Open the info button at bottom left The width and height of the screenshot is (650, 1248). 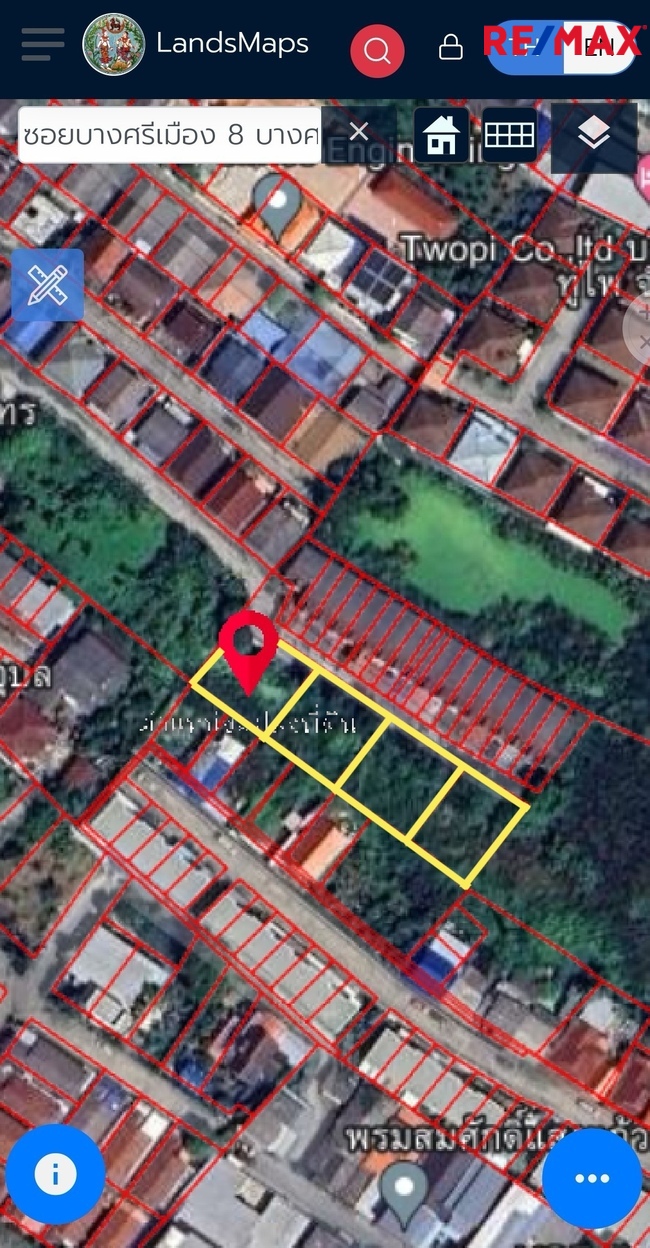tap(54, 1174)
